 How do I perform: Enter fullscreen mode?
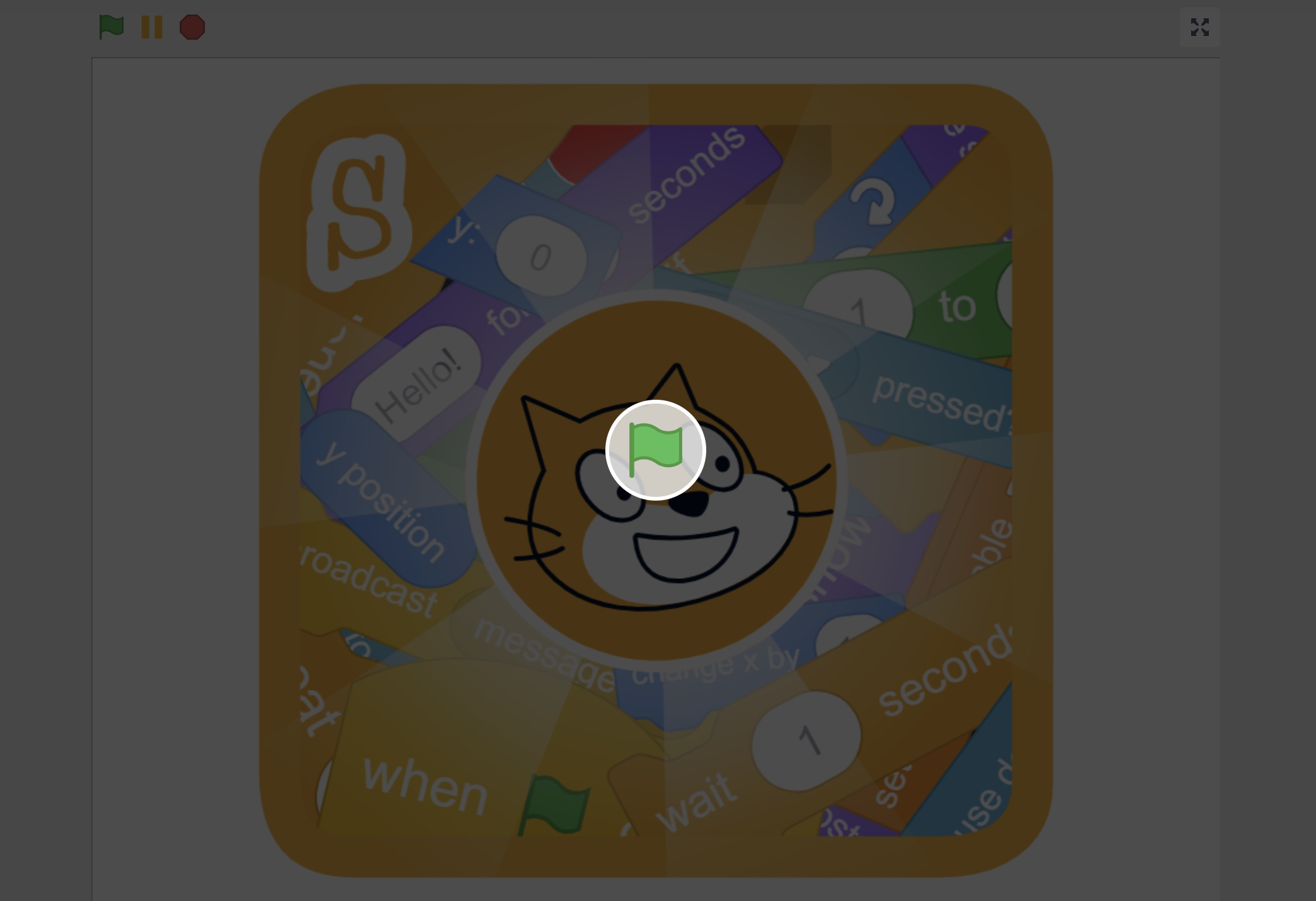[x=1199, y=27]
